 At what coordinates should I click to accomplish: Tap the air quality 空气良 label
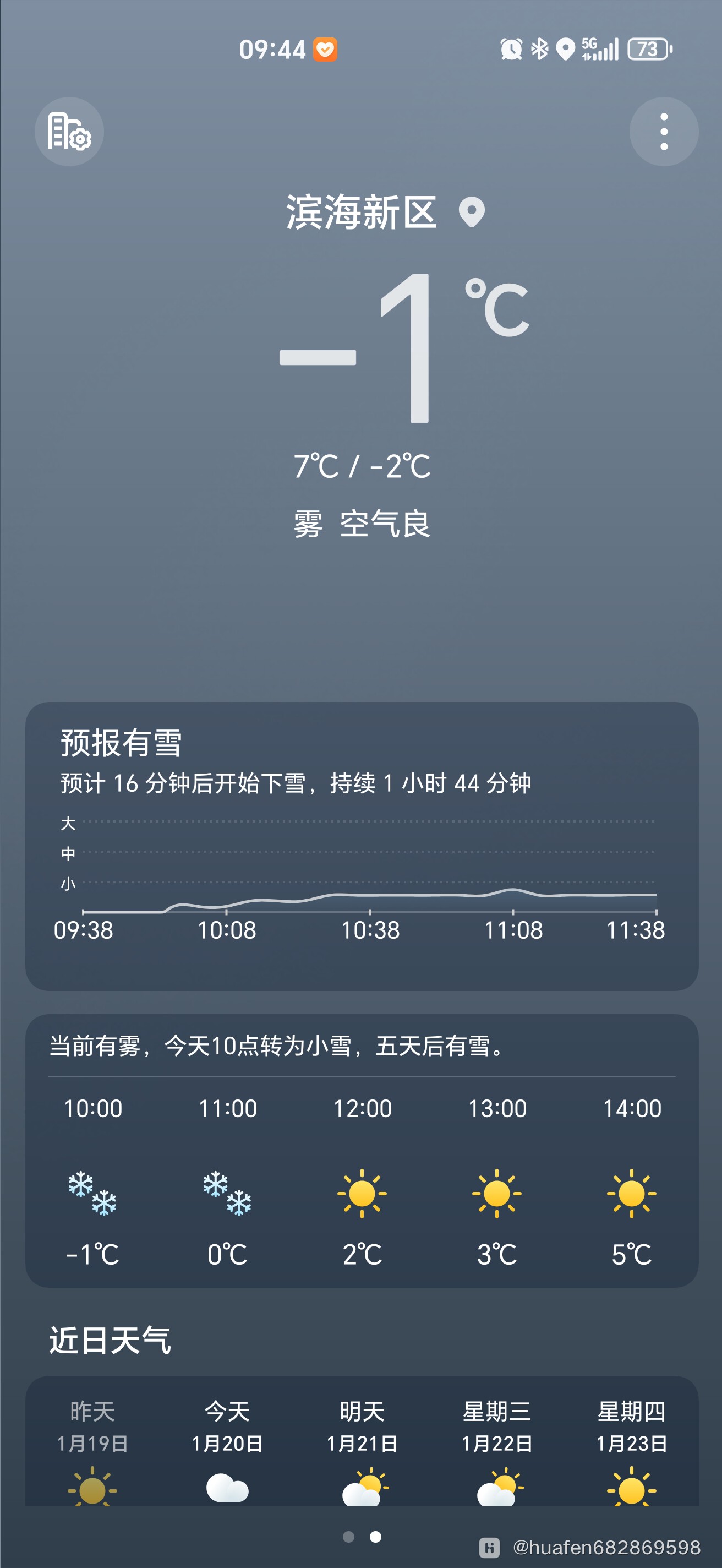pos(385,524)
